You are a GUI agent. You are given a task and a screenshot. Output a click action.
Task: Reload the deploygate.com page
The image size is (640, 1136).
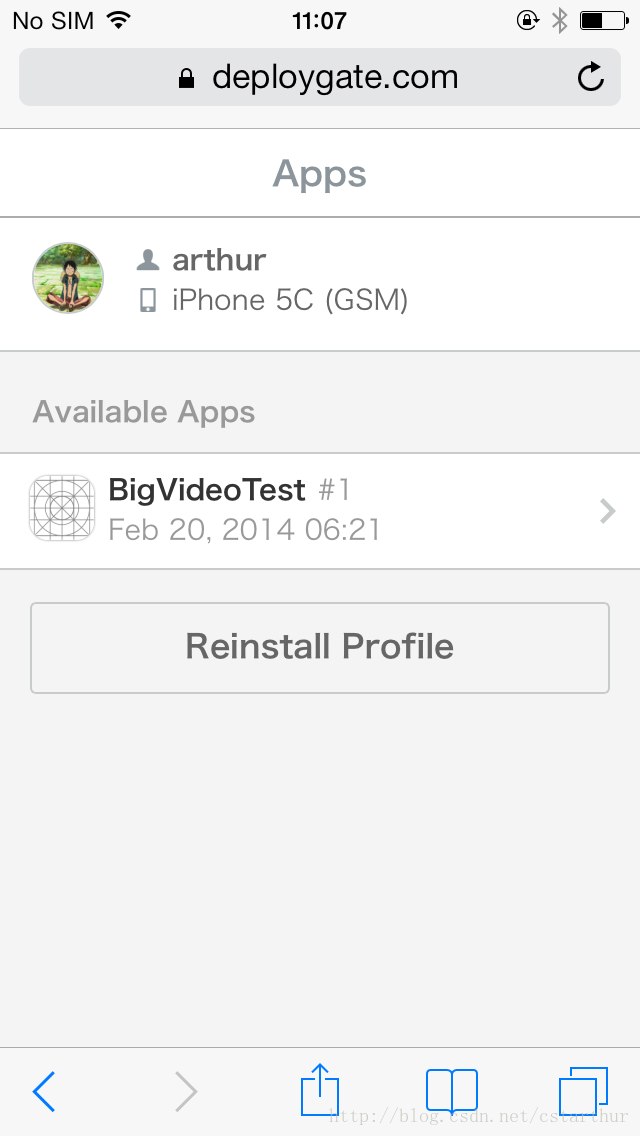click(x=591, y=77)
